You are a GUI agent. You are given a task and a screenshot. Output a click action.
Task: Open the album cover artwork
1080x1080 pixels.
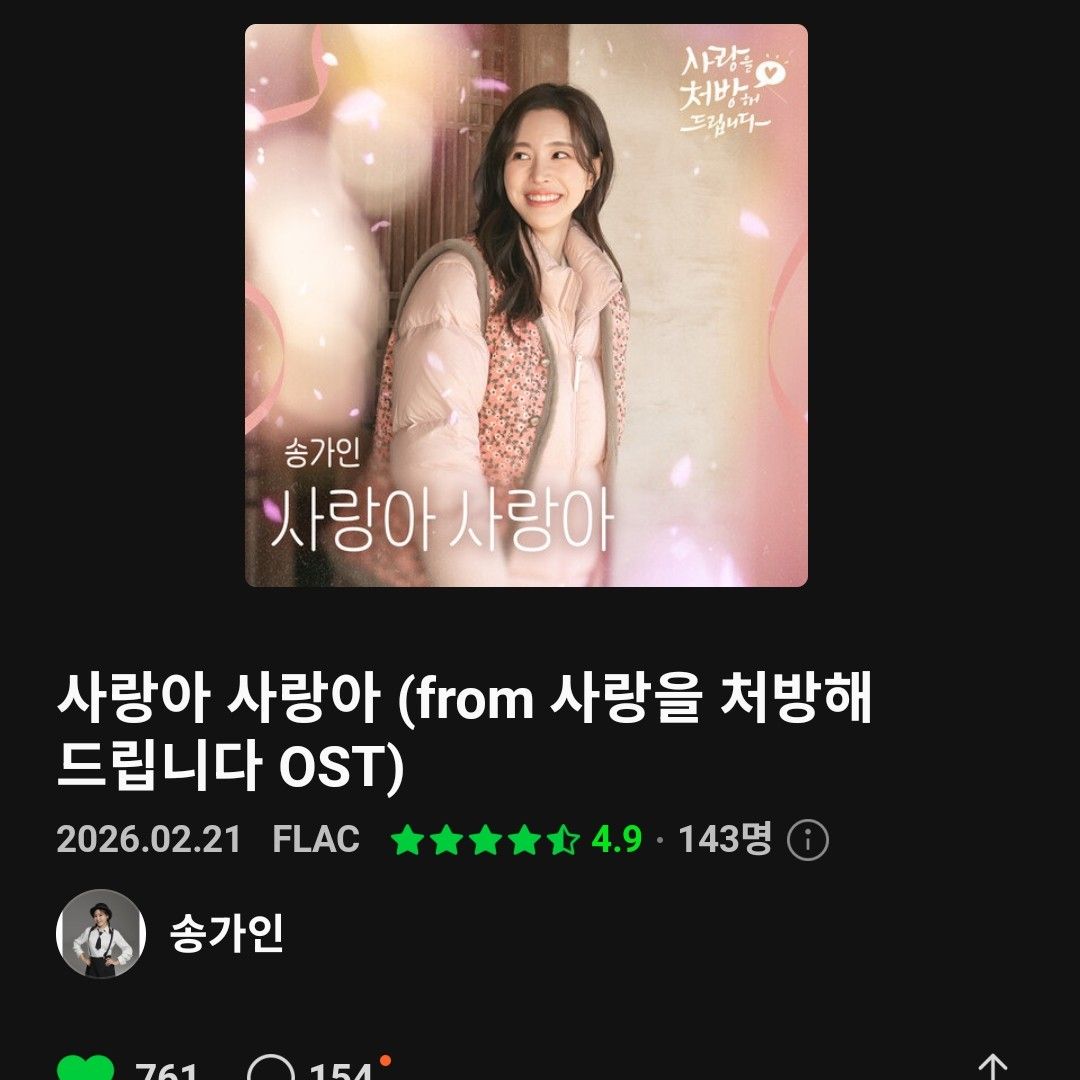[x=526, y=305]
